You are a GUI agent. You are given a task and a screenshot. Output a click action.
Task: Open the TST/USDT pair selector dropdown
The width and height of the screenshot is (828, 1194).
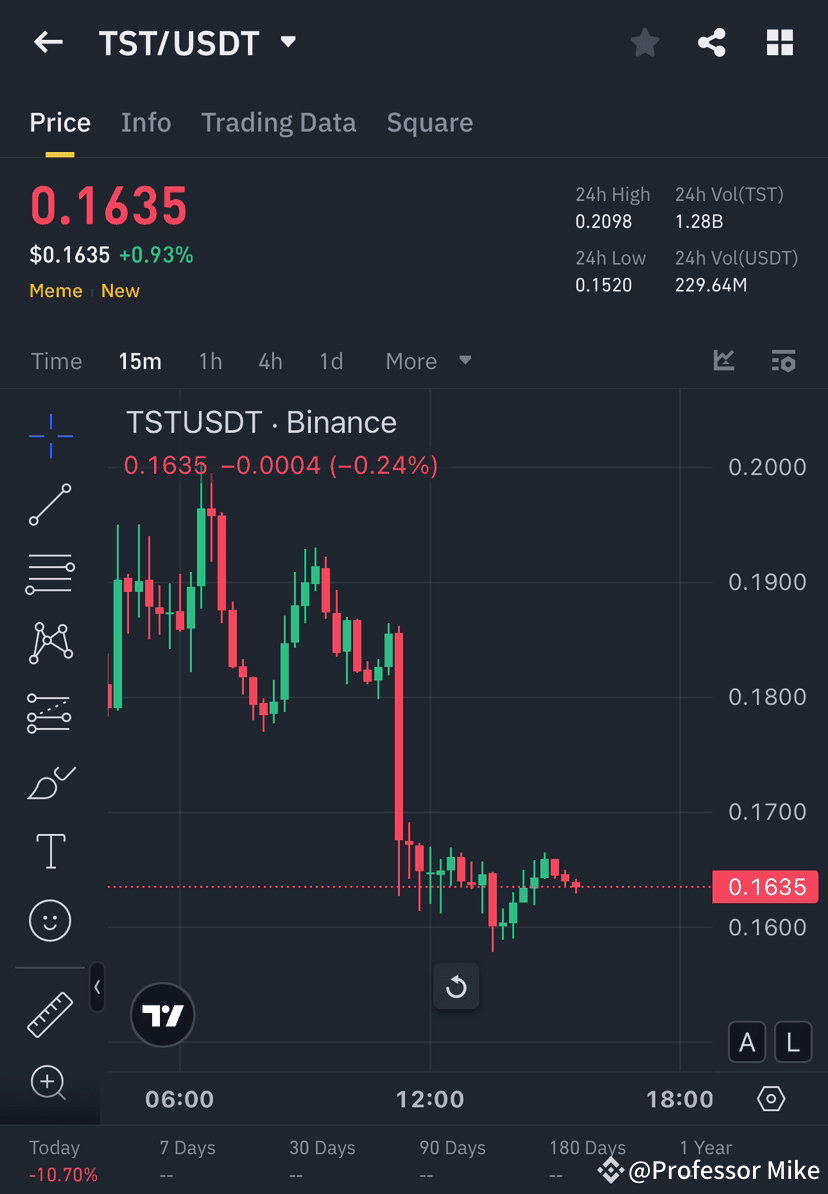[287, 42]
